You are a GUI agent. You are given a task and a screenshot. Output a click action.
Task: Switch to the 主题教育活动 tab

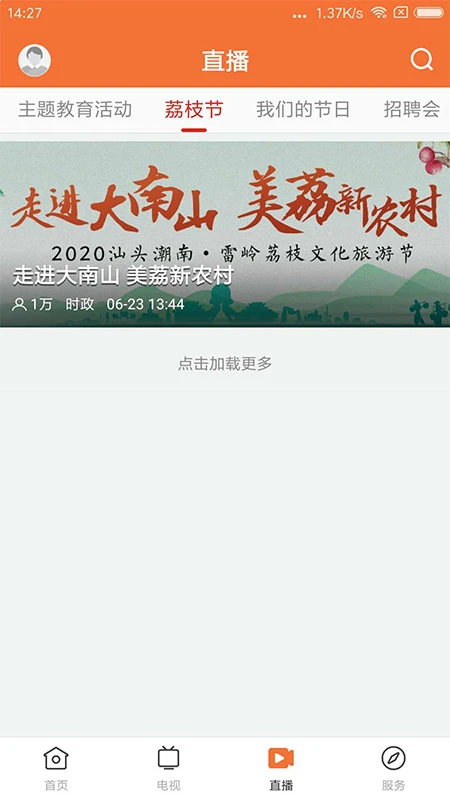[x=75, y=109]
